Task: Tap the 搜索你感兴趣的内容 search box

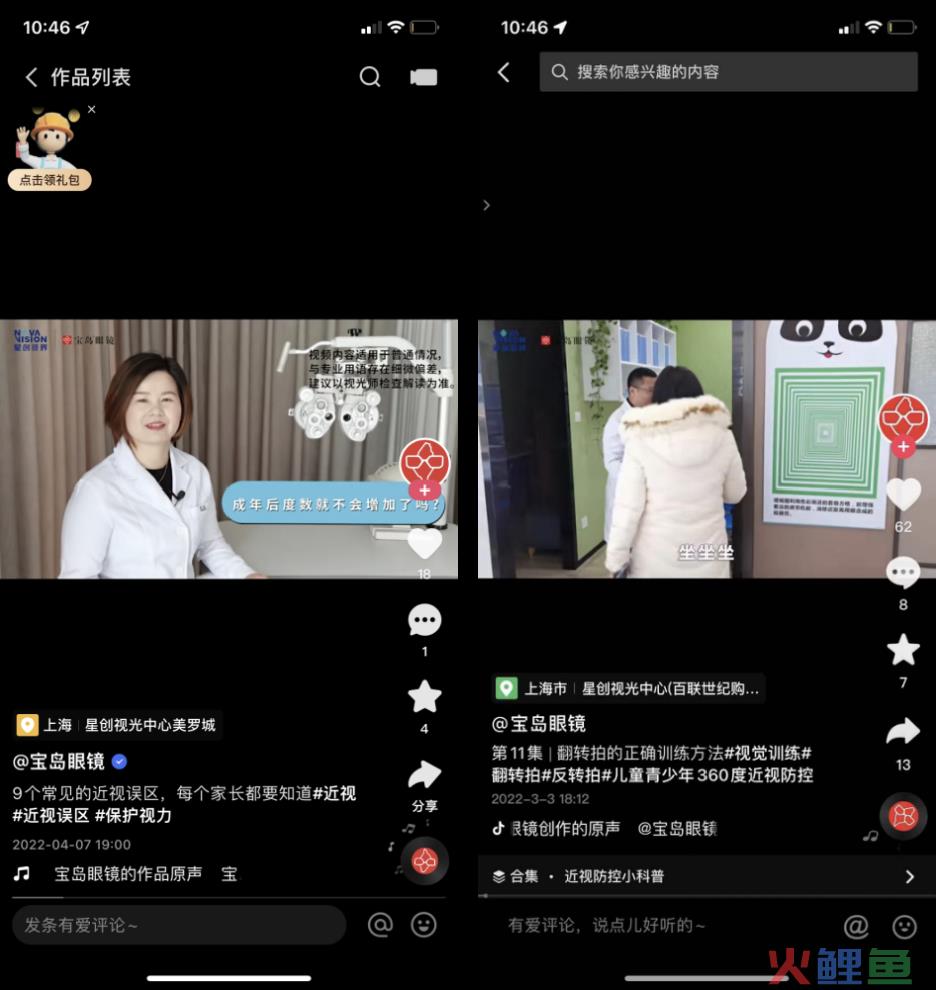Action: point(728,72)
